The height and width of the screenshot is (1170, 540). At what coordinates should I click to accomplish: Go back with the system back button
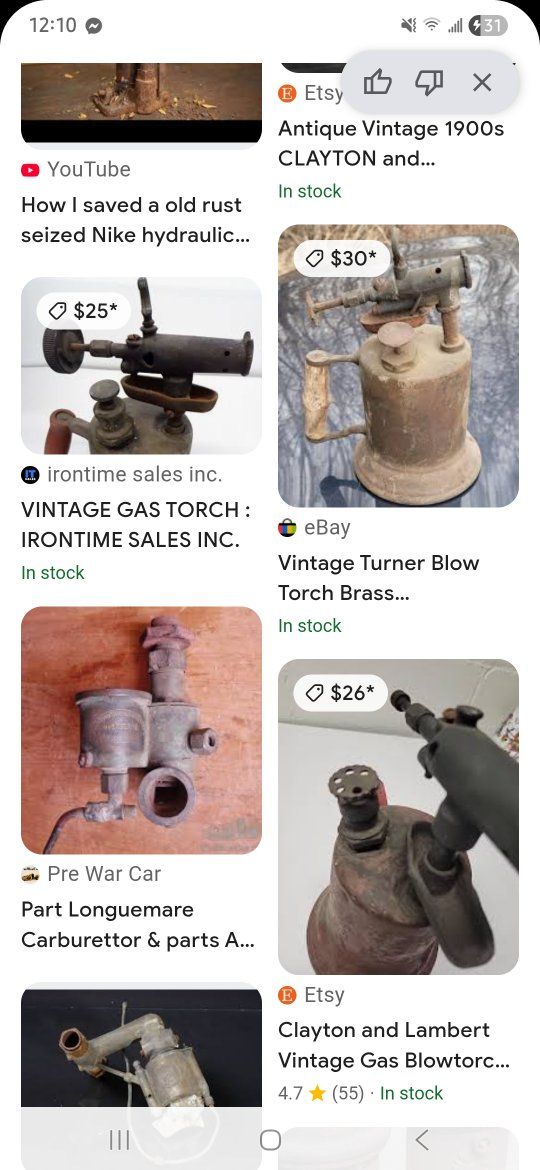[x=422, y=1139]
